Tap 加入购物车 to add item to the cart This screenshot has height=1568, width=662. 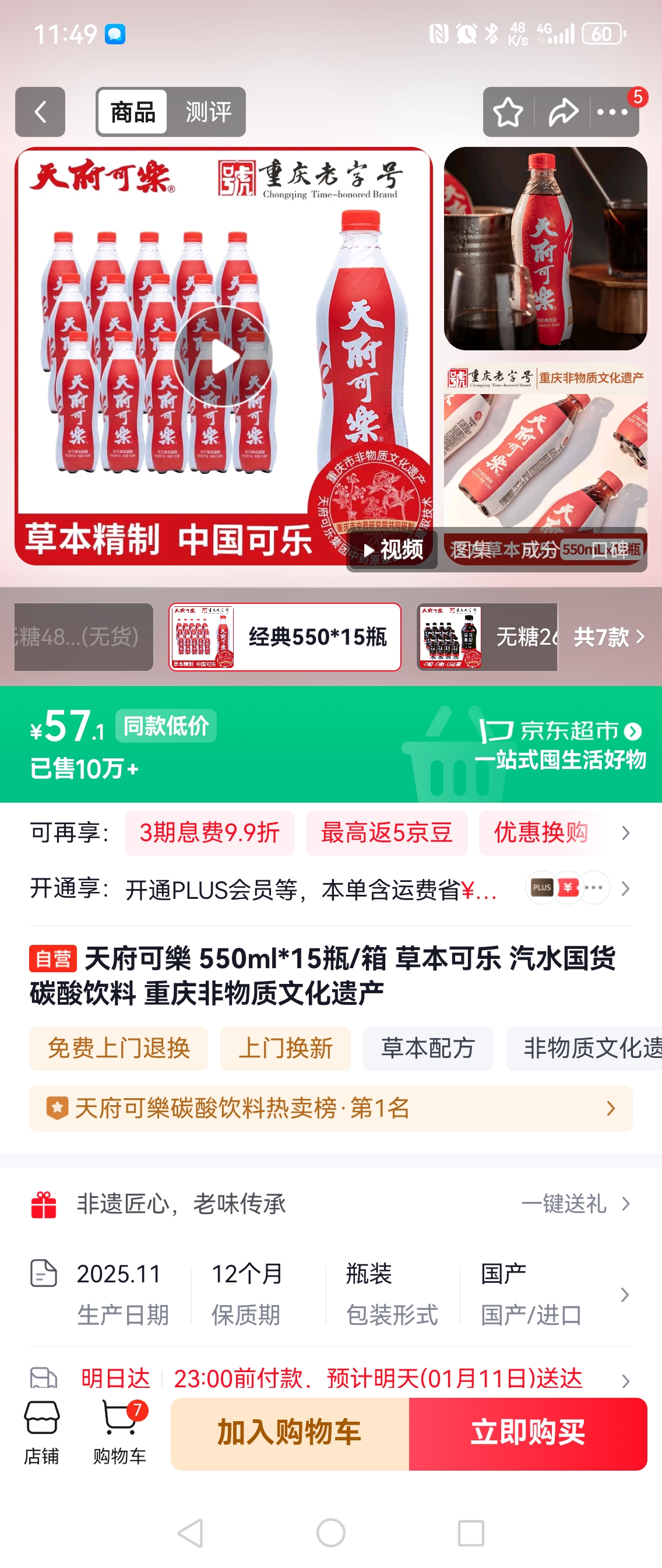coord(290,1433)
